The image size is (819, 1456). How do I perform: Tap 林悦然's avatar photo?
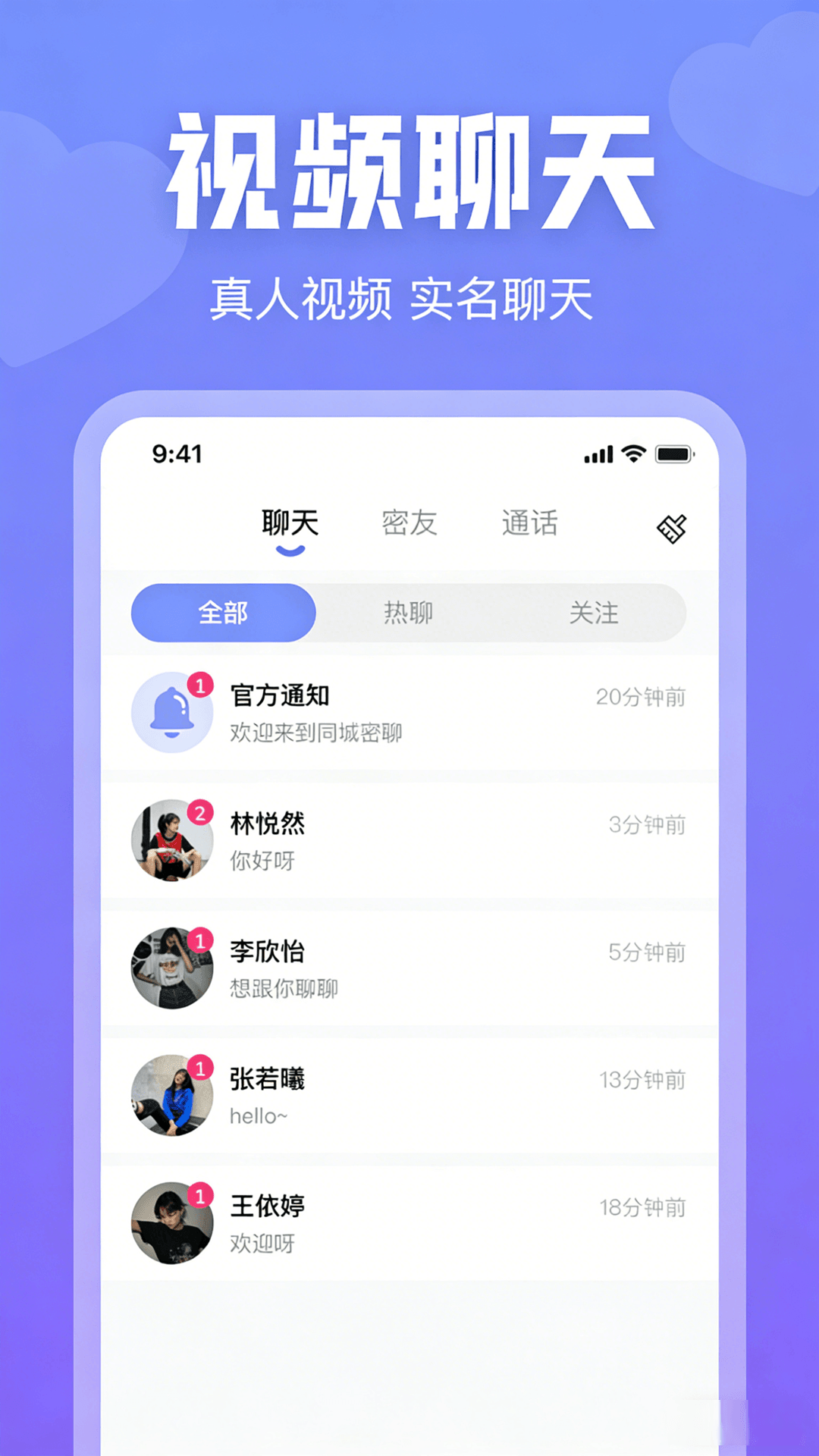point(173,840)
